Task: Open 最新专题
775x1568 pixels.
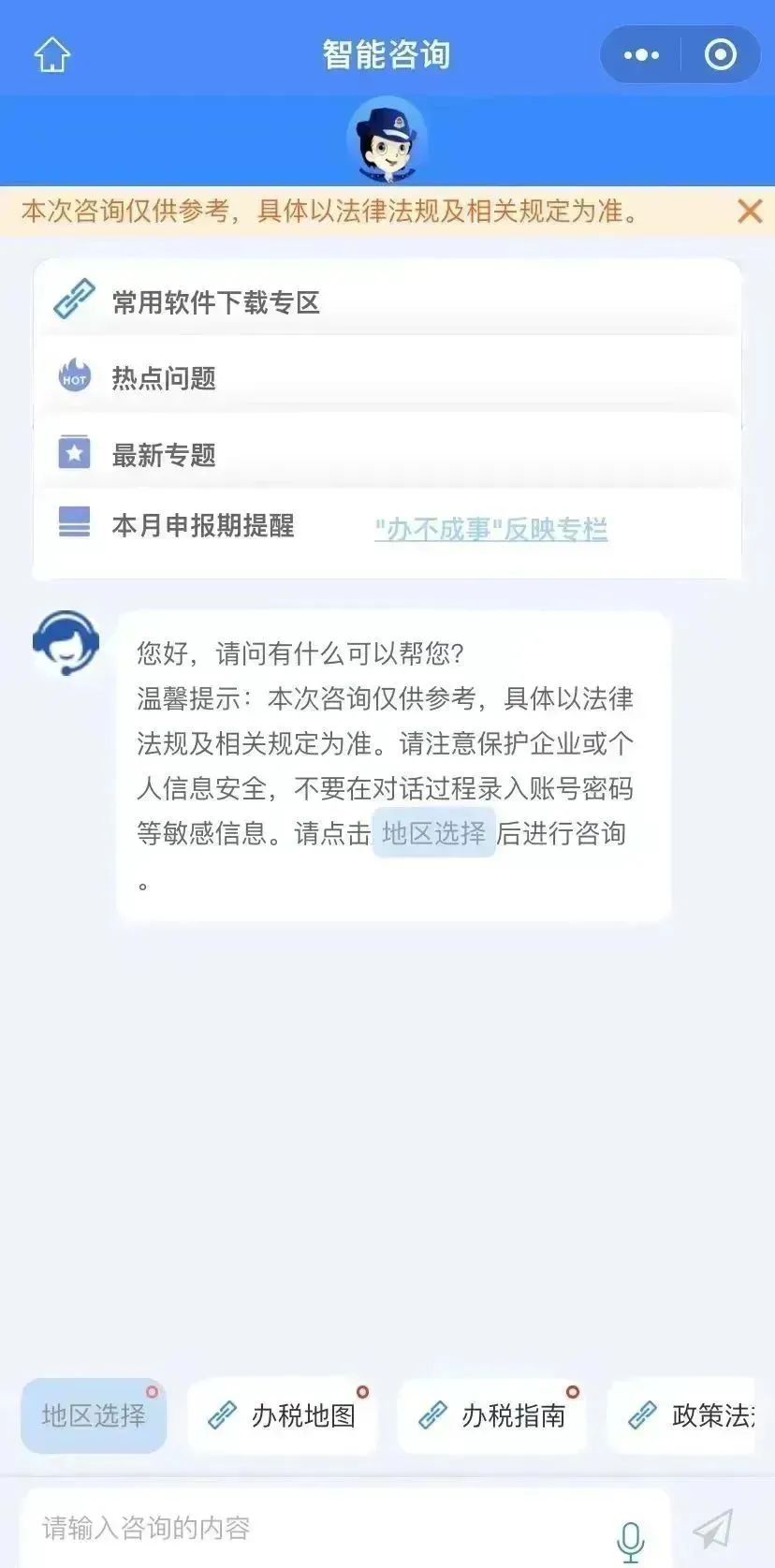Action: click(387, 455)
